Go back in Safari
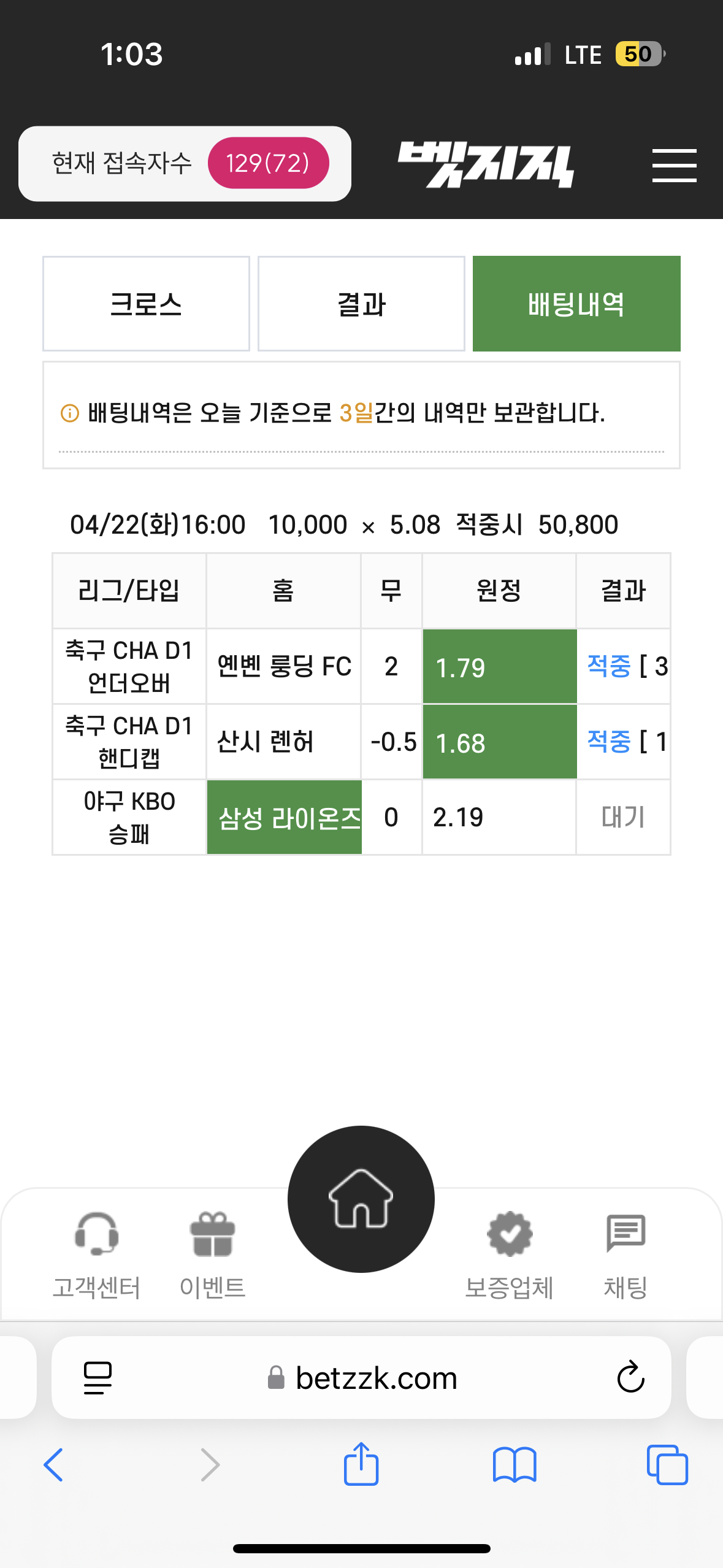Image resolution: width=723 pixels, height=1568 pixels. pyautogui.click(x=53, y=1465)
